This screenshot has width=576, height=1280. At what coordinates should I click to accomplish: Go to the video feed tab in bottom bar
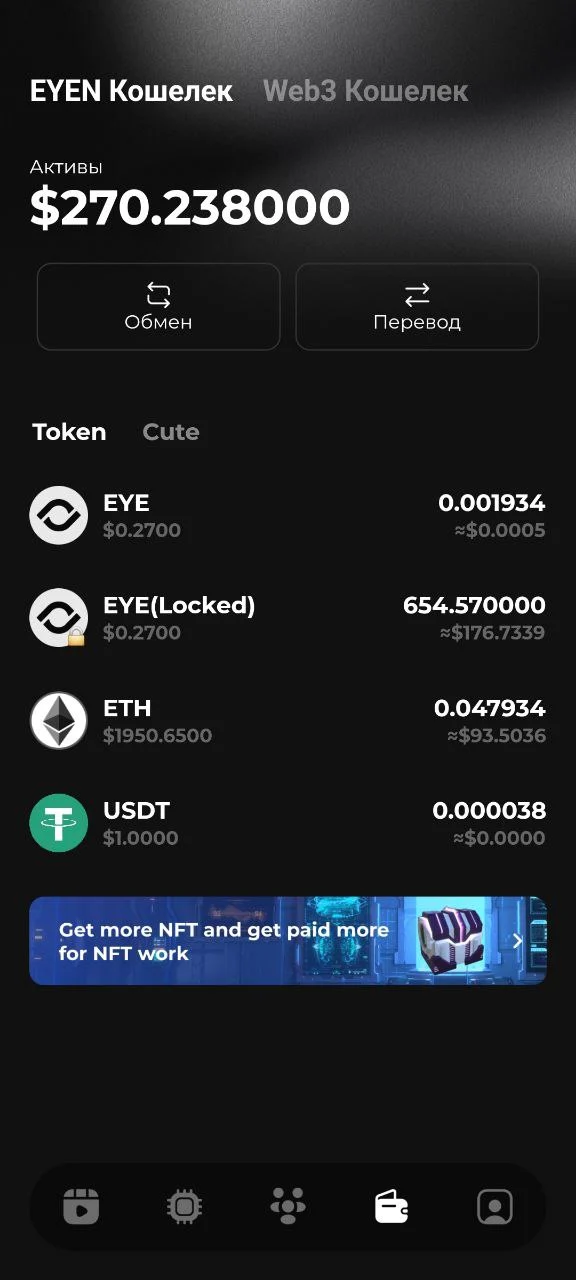[x=81, y=1207]
